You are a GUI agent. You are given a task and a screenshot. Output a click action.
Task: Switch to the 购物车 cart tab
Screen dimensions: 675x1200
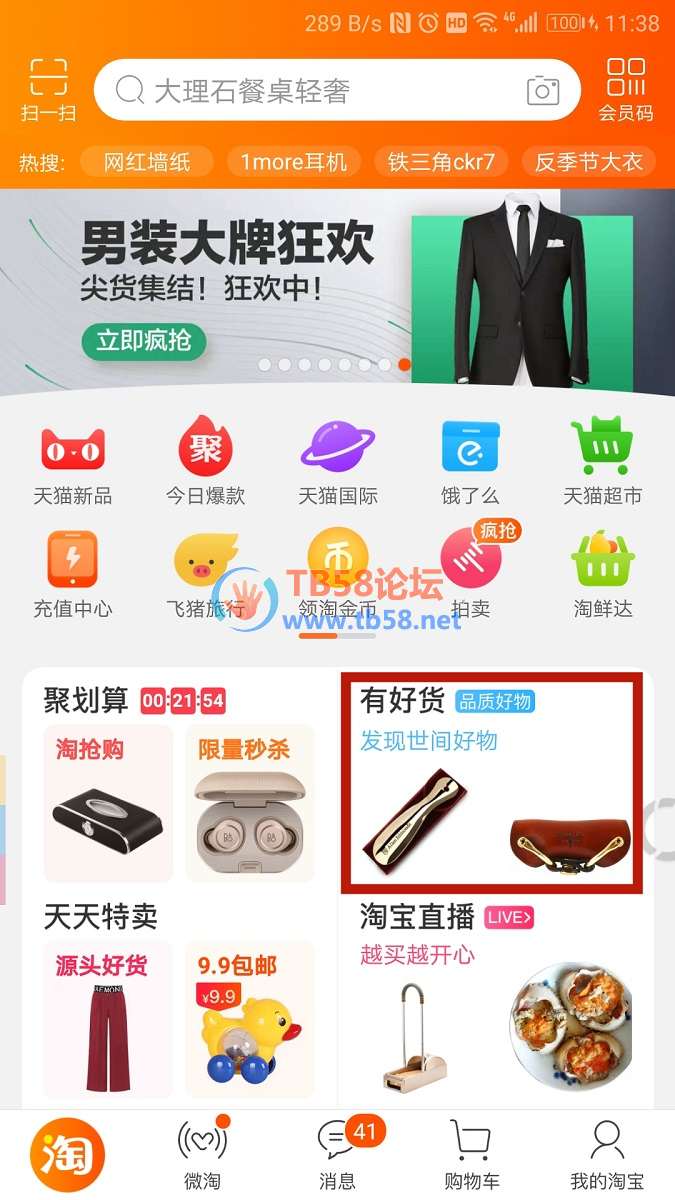[x=470, y=1153]
